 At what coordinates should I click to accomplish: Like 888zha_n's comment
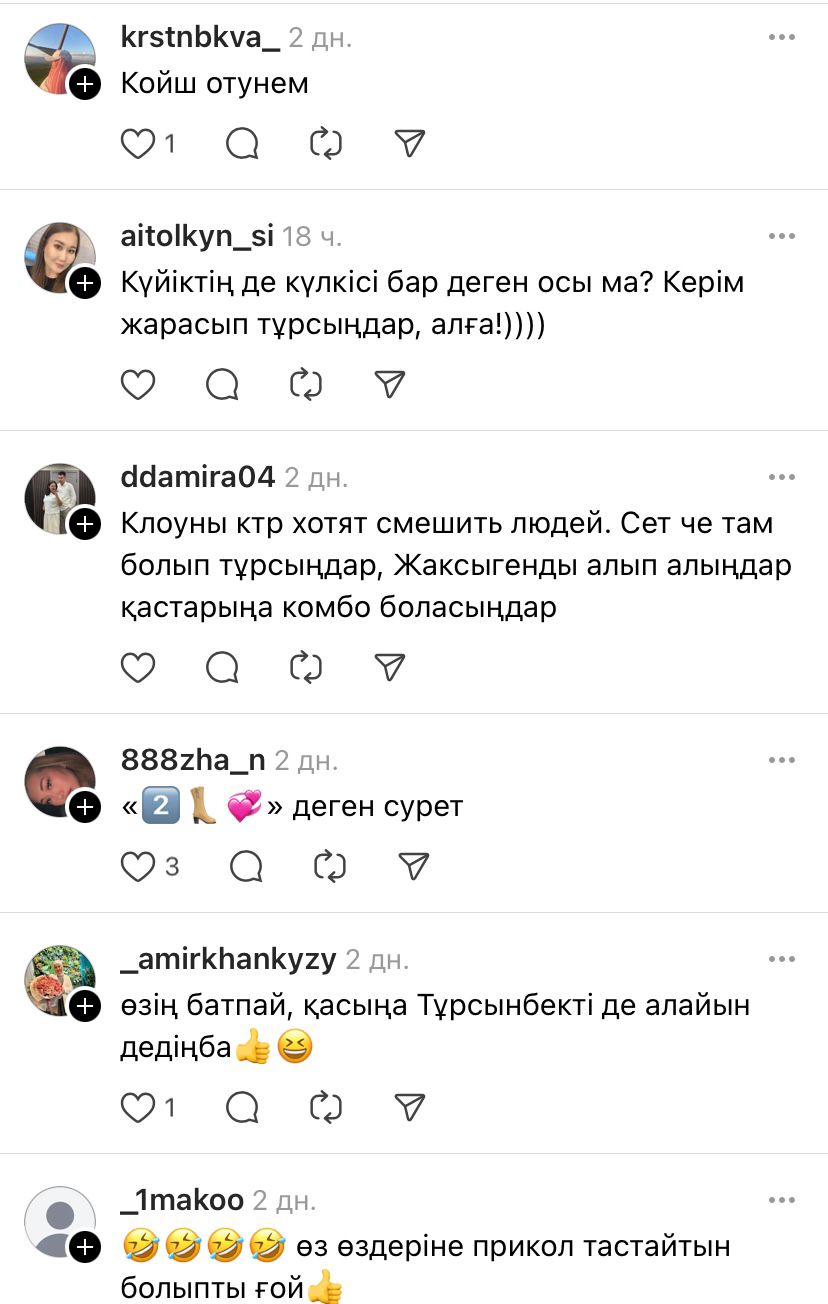[x=137, y=866]
